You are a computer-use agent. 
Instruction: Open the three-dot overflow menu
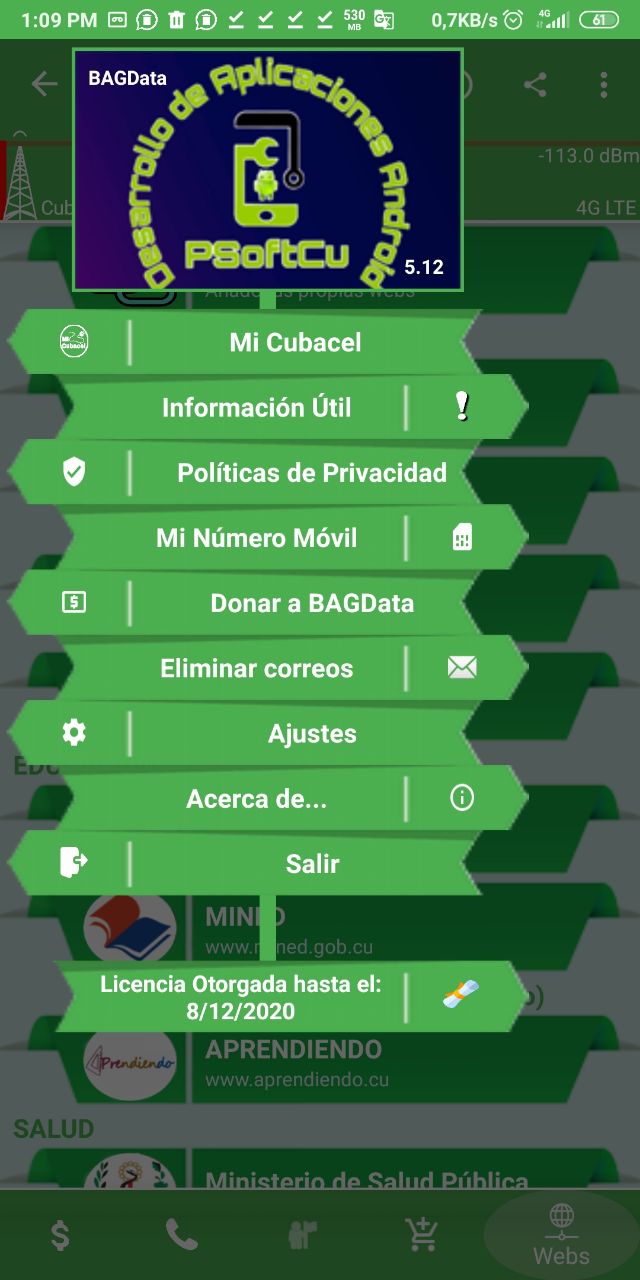[604, 84]
